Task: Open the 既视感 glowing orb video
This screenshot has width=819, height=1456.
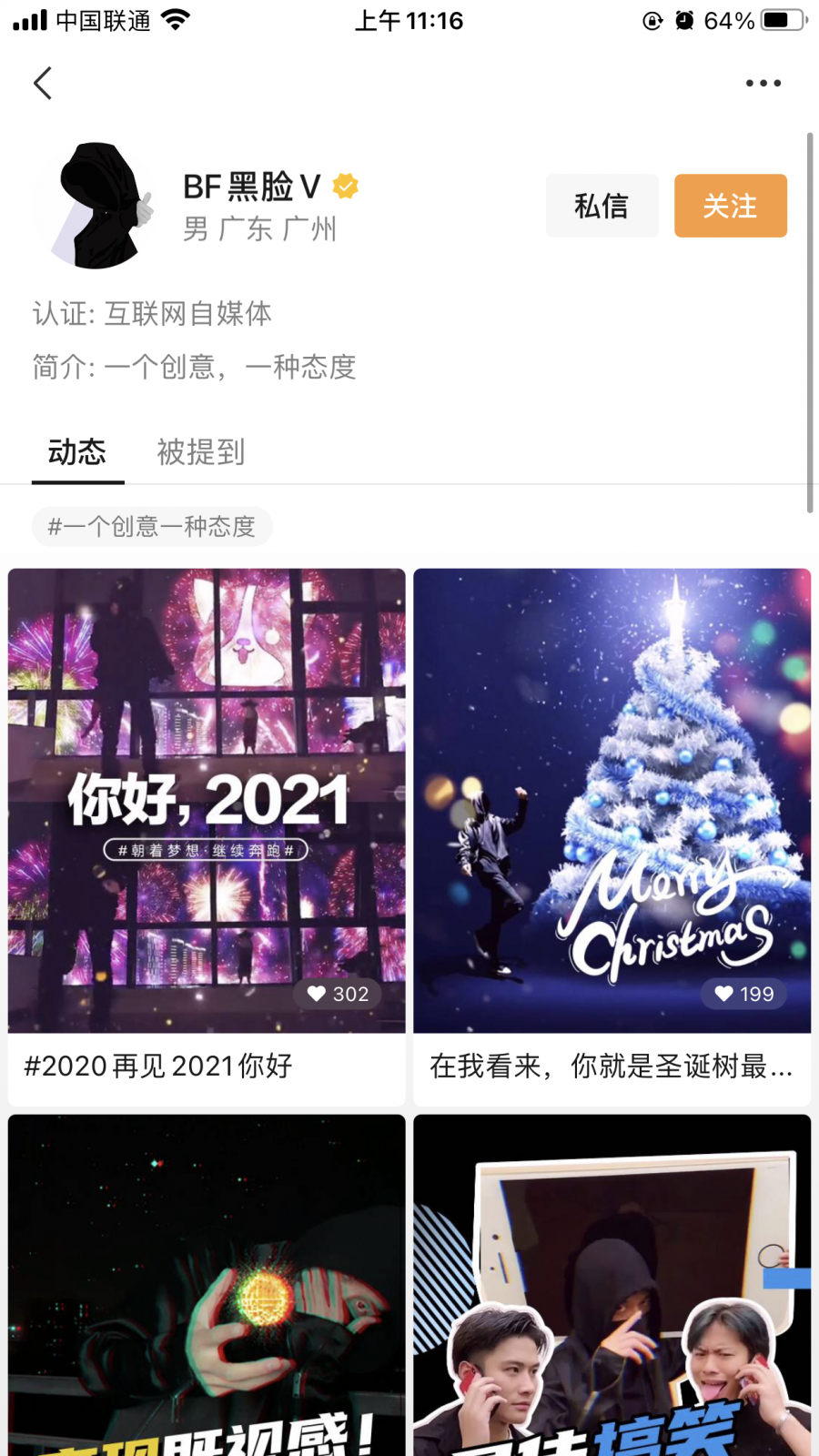Action: 207,1285
